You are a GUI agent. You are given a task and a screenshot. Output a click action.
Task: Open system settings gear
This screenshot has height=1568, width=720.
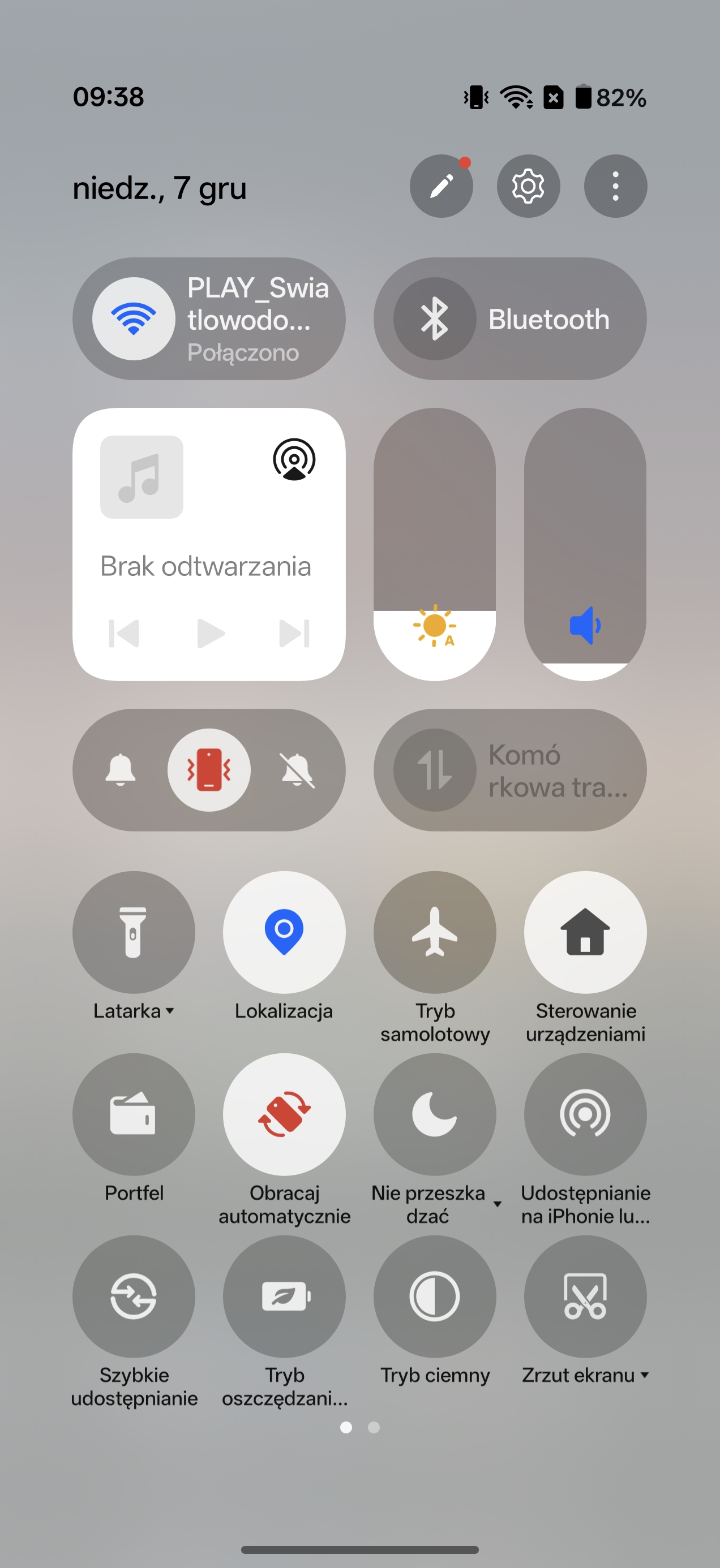point(528,186)
